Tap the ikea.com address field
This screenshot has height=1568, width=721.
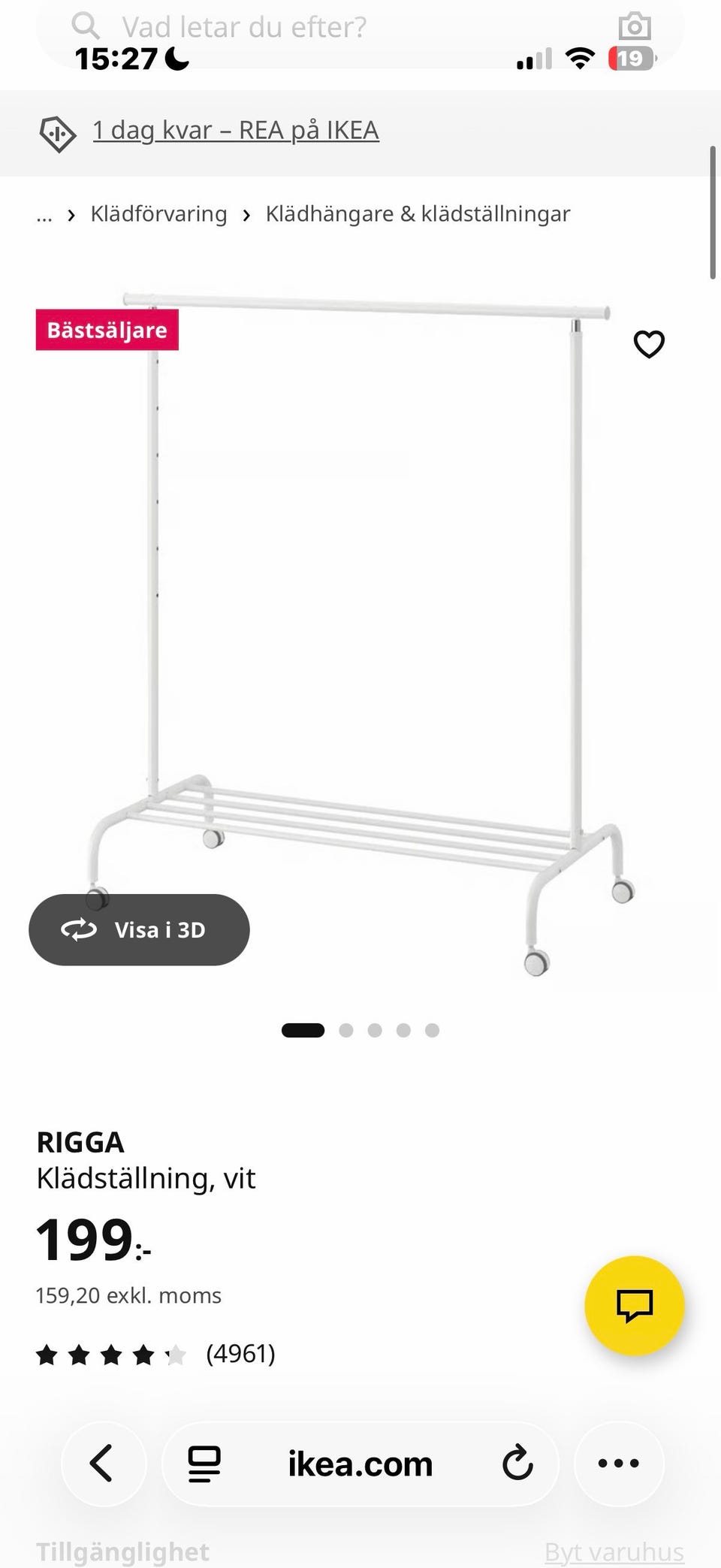click(360, 1464)
